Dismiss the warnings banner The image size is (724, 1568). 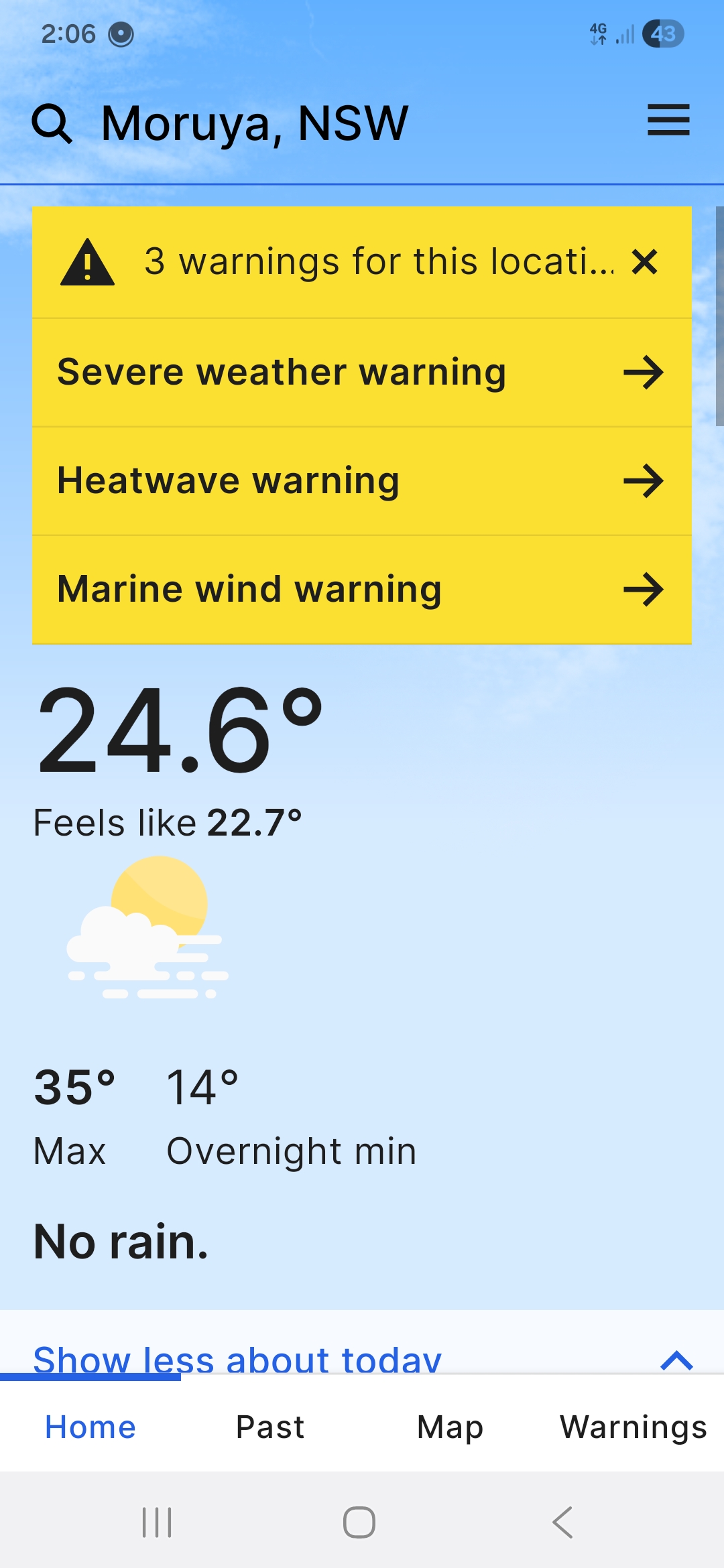[x=644, y=262]
